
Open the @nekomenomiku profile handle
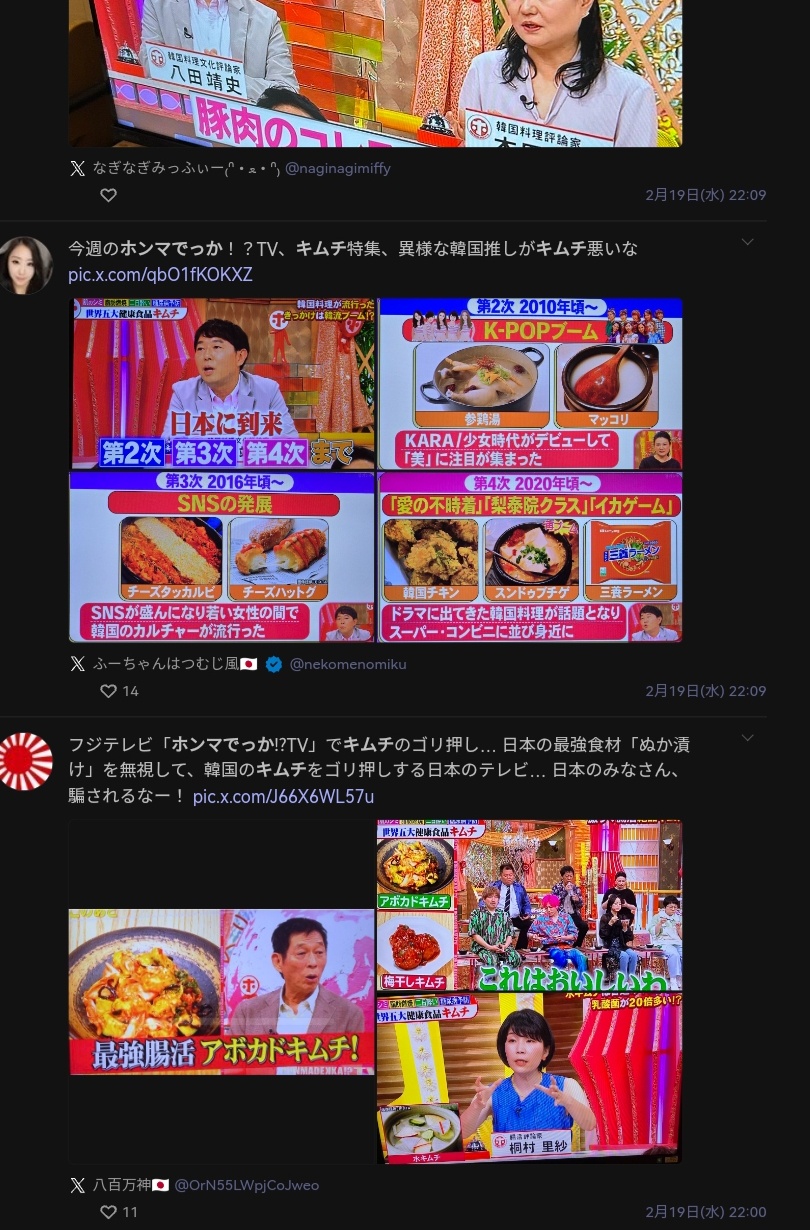(348, 664)
